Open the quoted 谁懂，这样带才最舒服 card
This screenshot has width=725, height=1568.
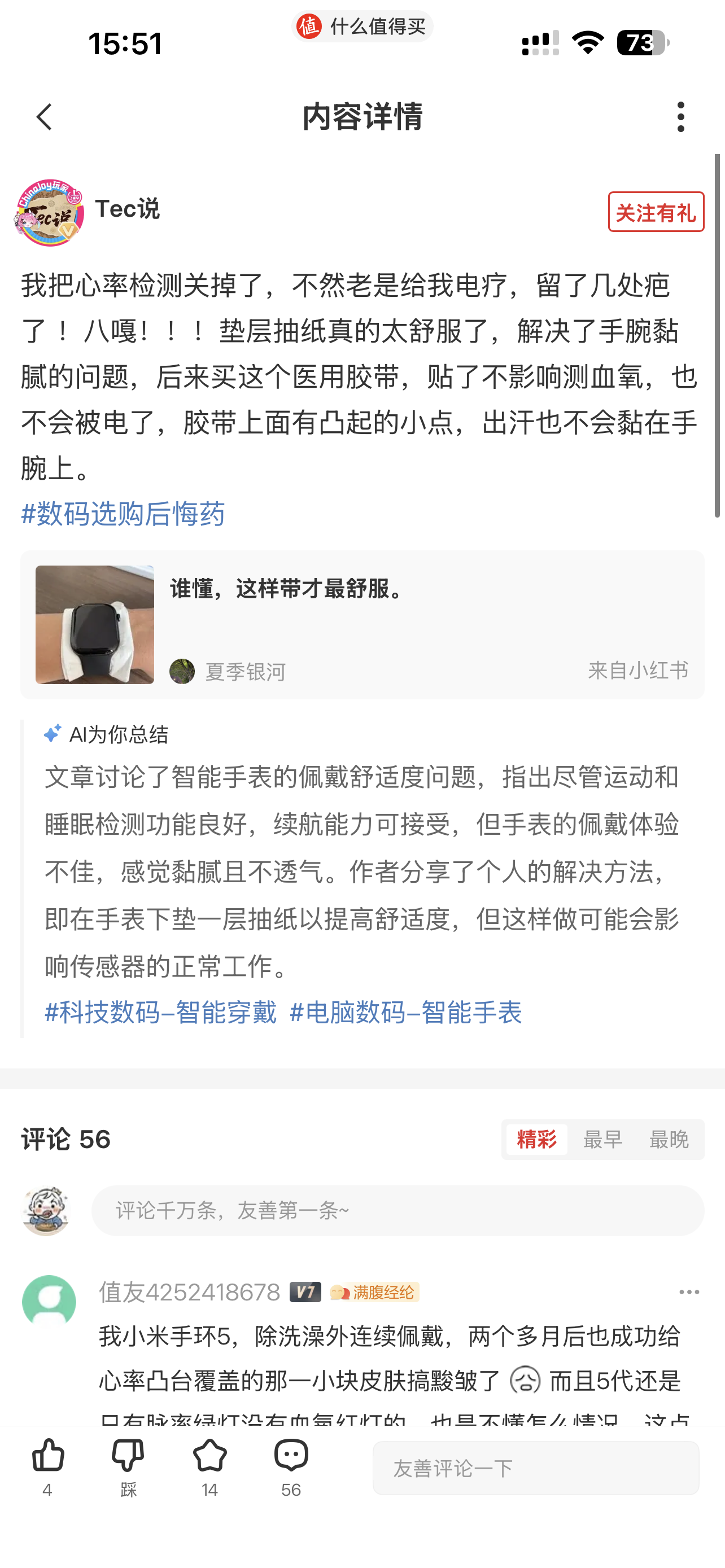(x=362, y=624)
